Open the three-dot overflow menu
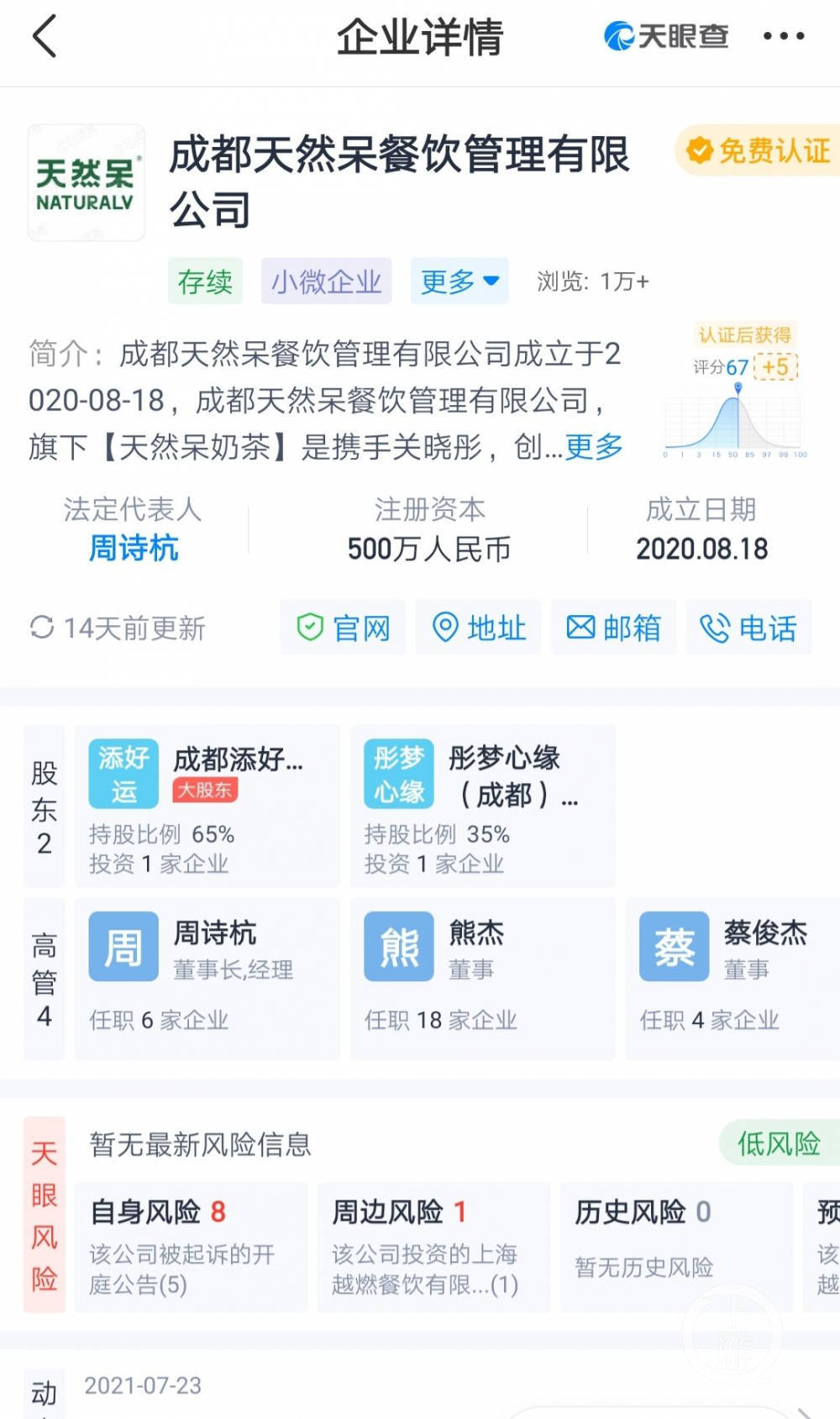Image resolution: width=840 pixels, height=1419 pixels. pyautogui.click(x=783, y=36)
